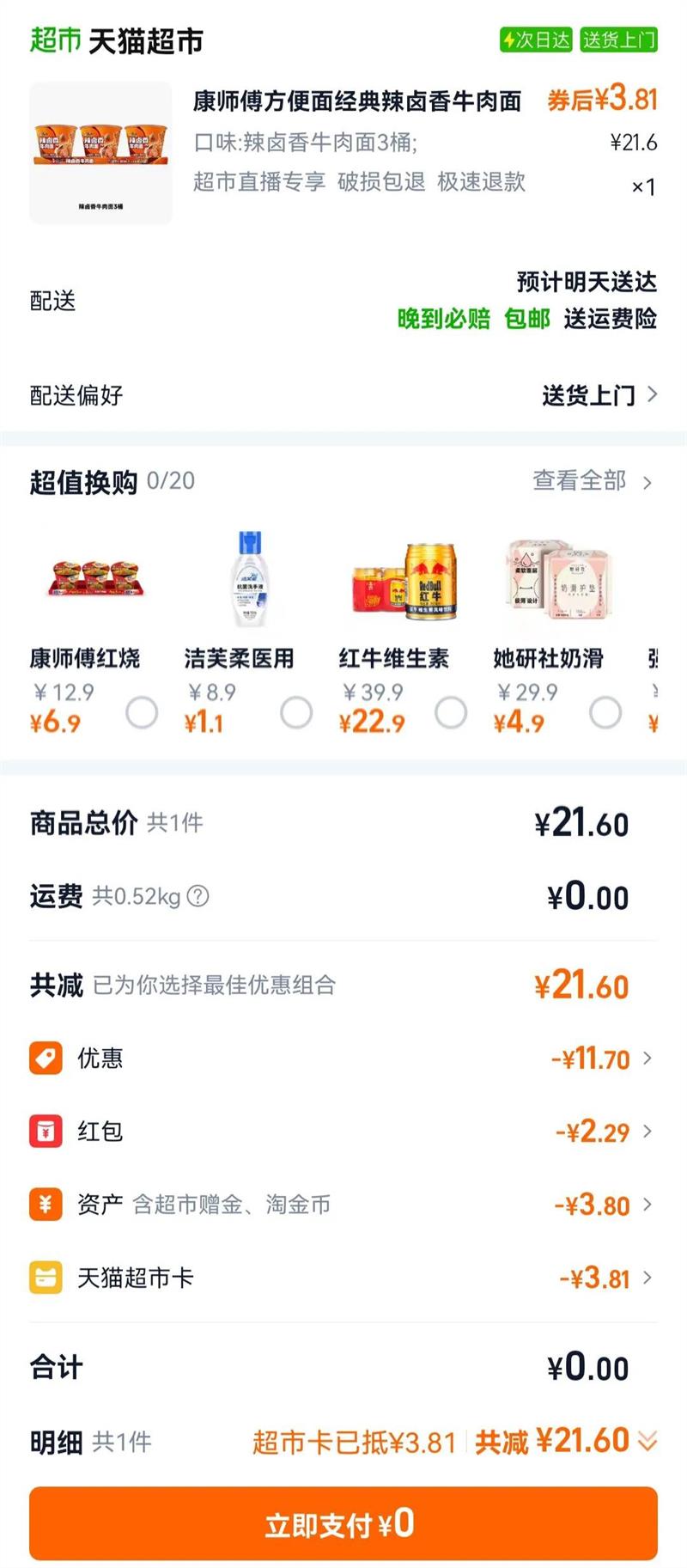Select 她研社奶滑 add-on for ¥4.9

(605, 712)
